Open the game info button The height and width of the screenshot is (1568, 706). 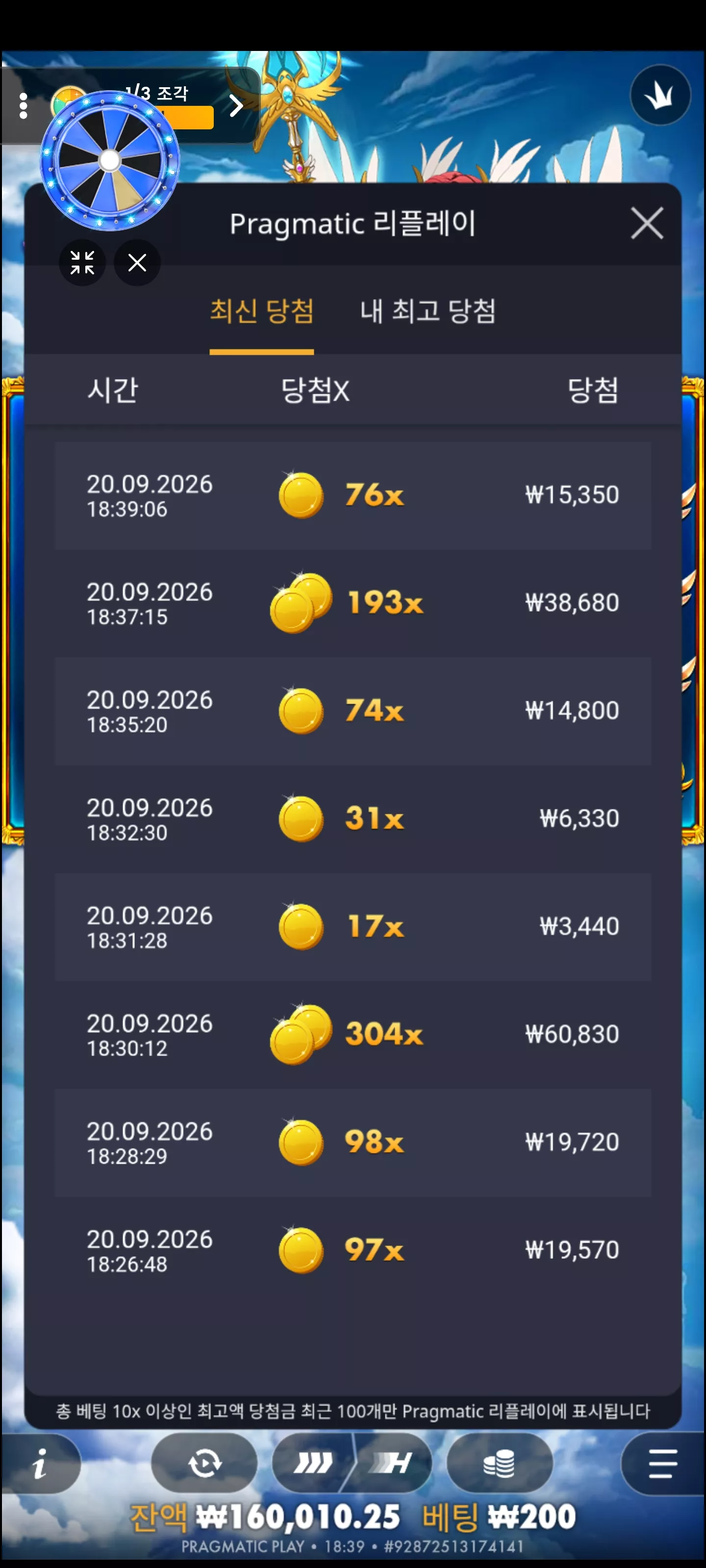(40, 1463)
